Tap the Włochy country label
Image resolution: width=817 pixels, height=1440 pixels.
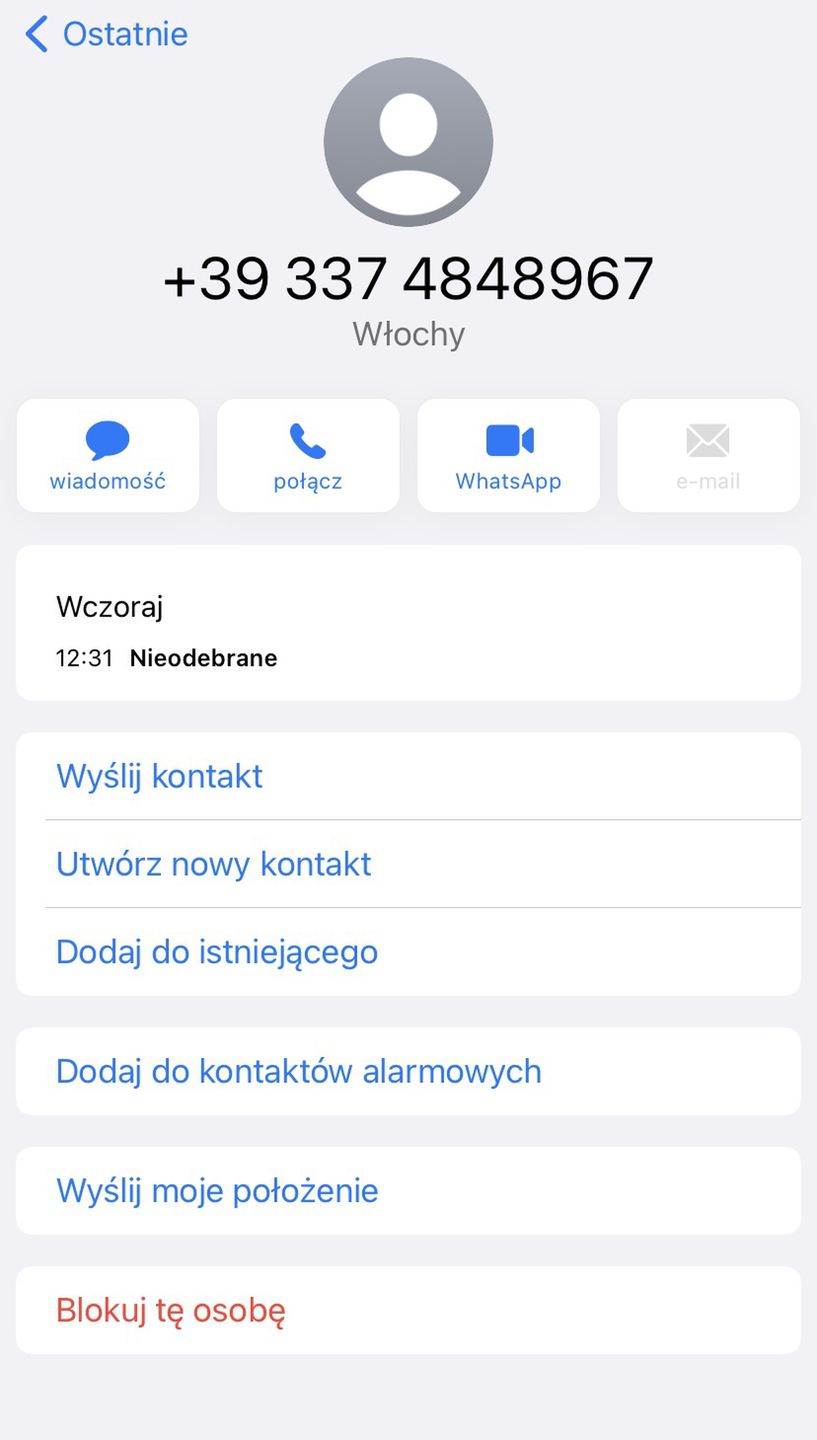tap(408, 333)
